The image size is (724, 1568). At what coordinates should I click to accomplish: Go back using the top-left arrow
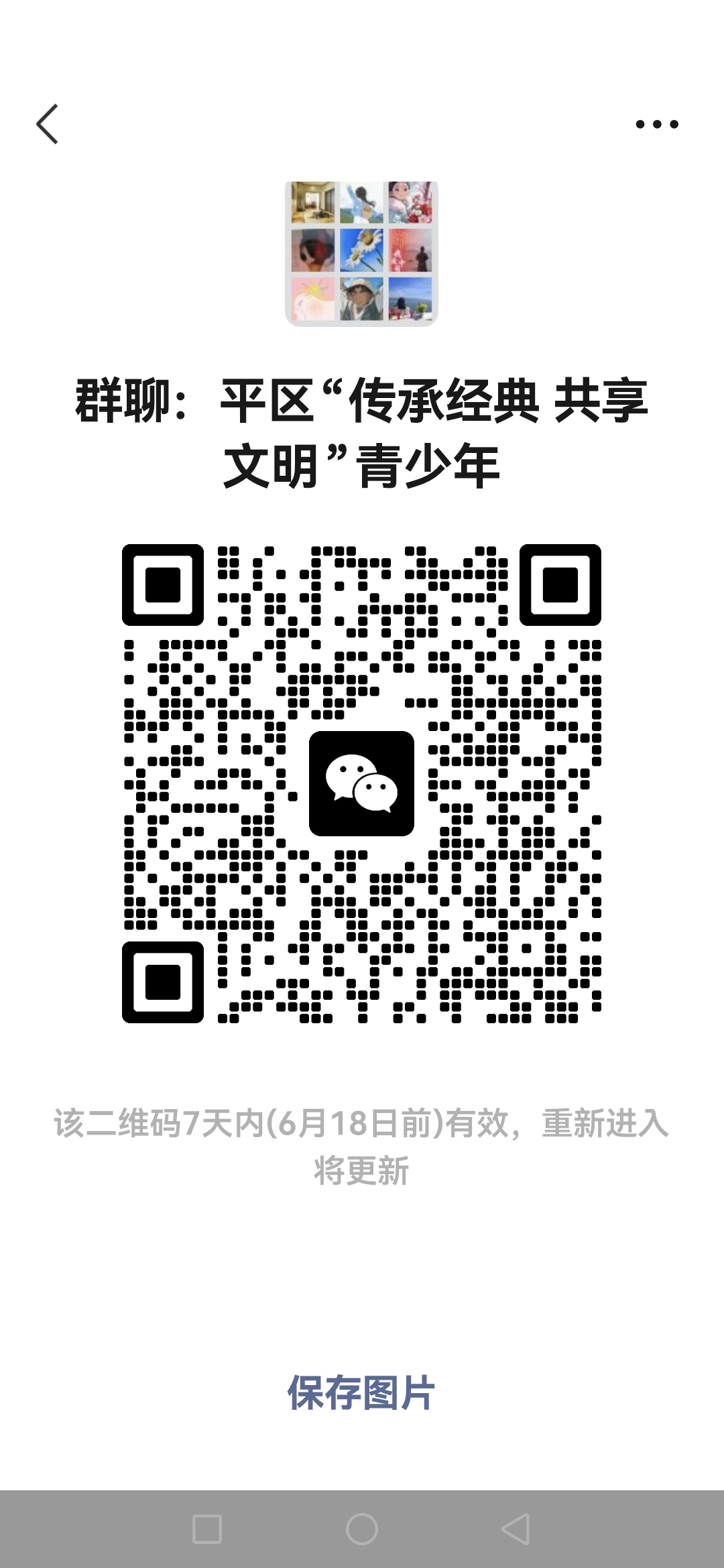48,124
